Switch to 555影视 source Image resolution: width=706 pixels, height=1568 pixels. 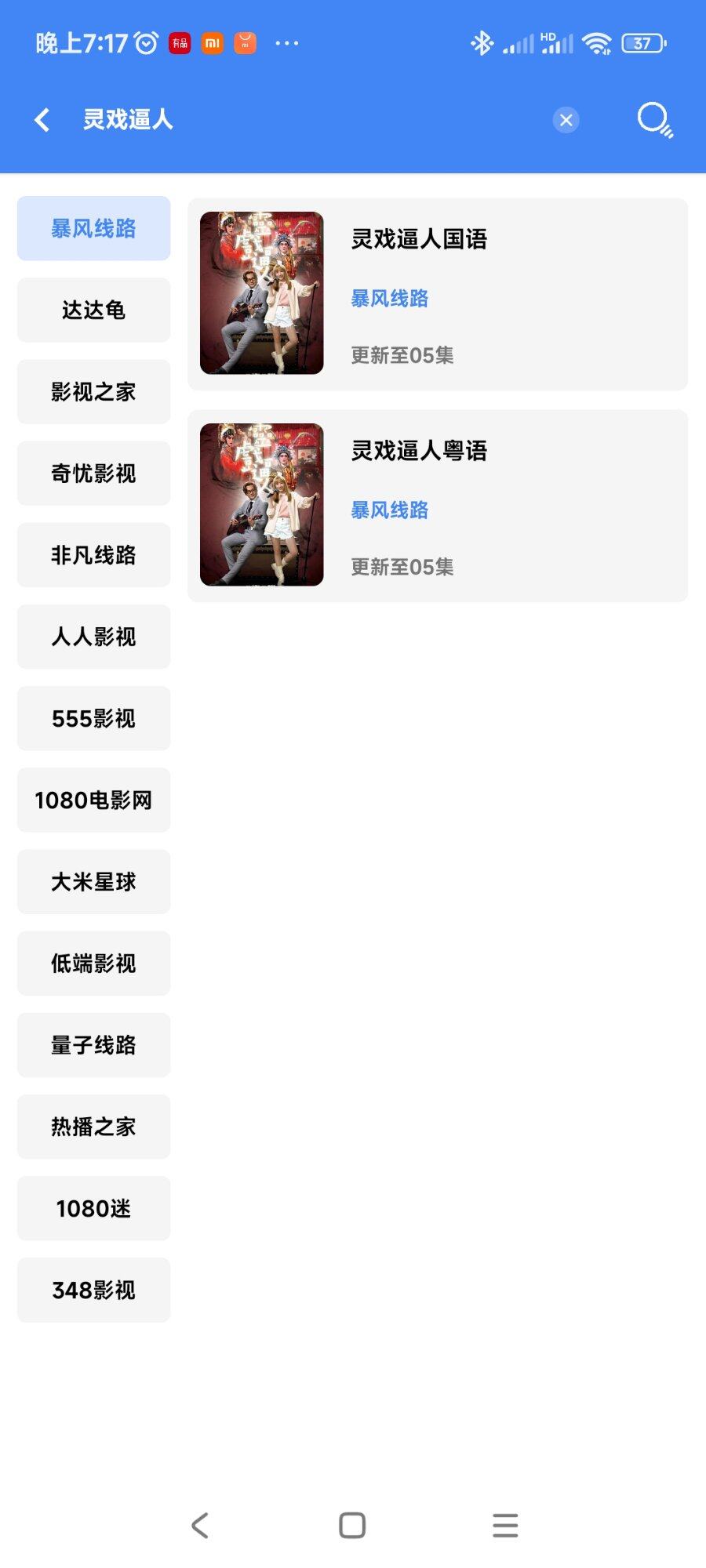click(93, 718)
